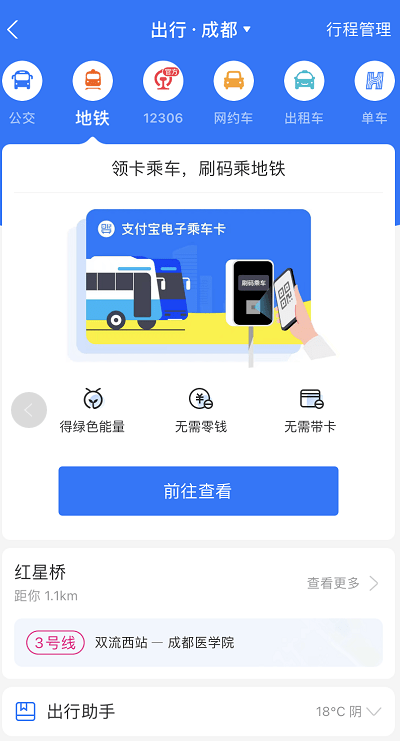400x741 pixels.
Task: Open 查看更多 for 红星桥 station
Action: click(x=343, y=584)
